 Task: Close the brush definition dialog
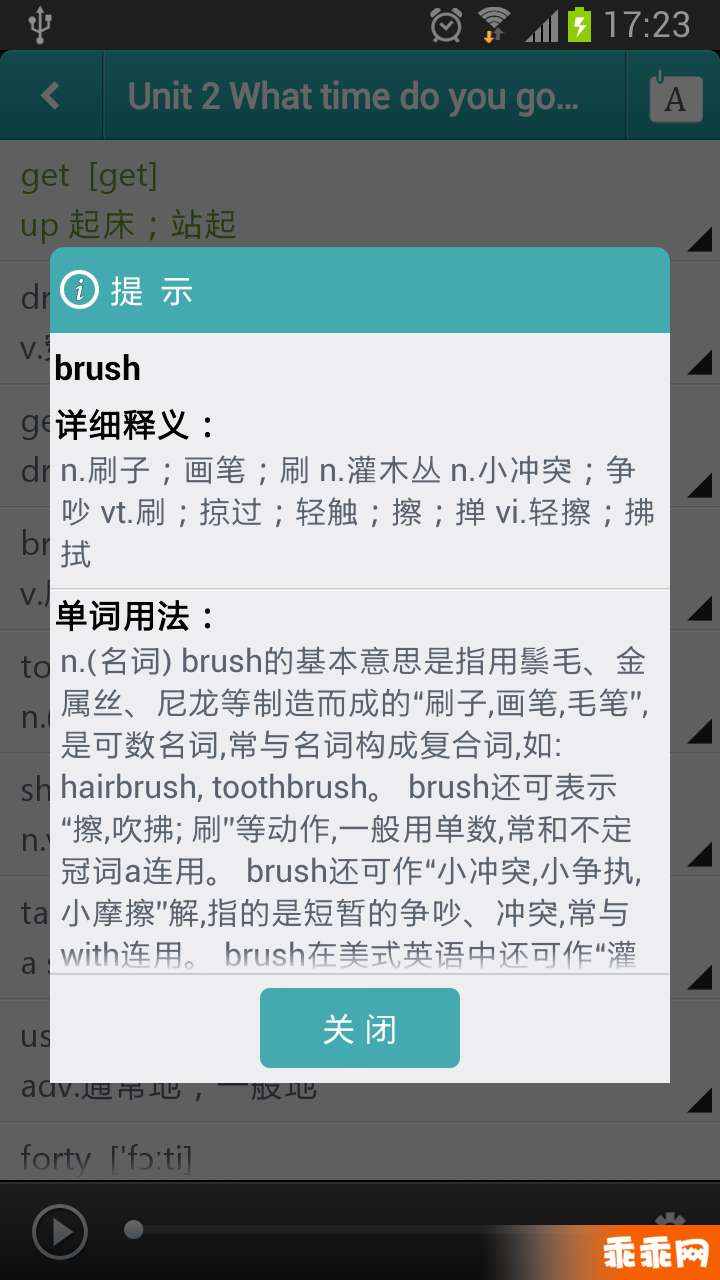(x=359, y=1028)
